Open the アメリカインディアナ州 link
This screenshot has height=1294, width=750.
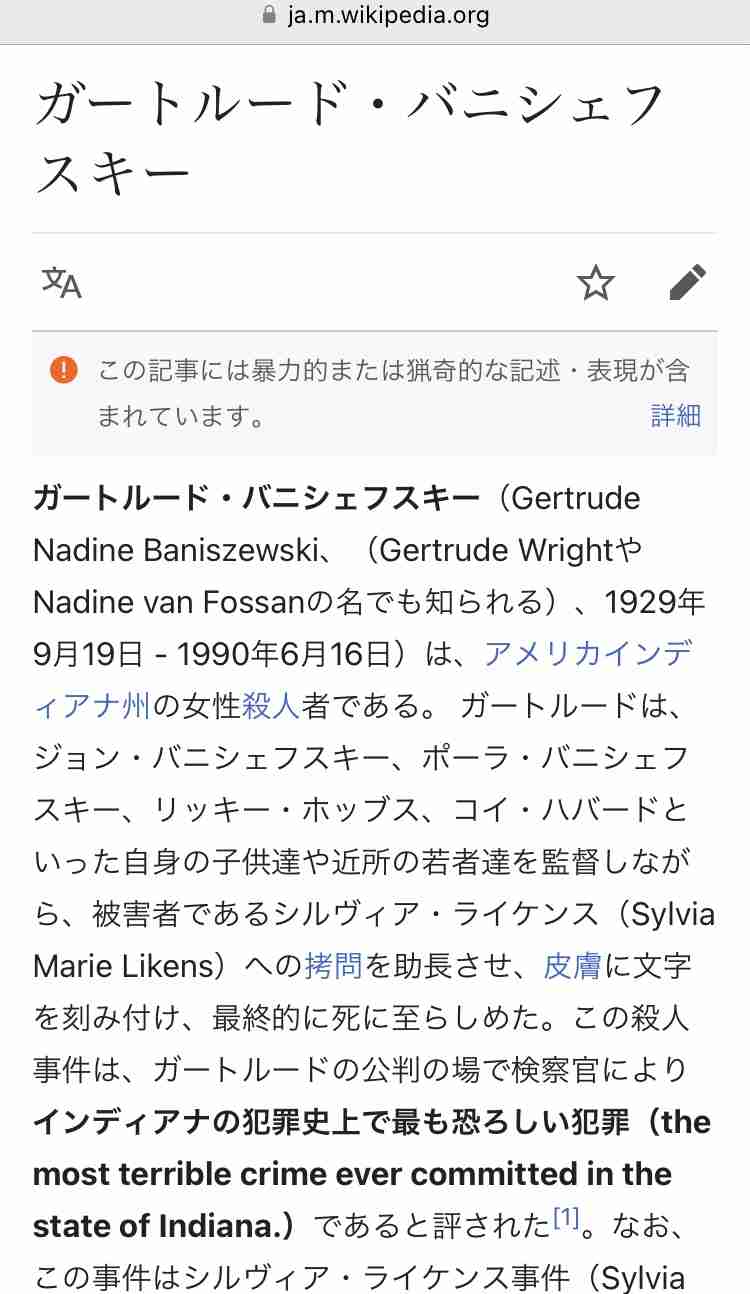586,654
